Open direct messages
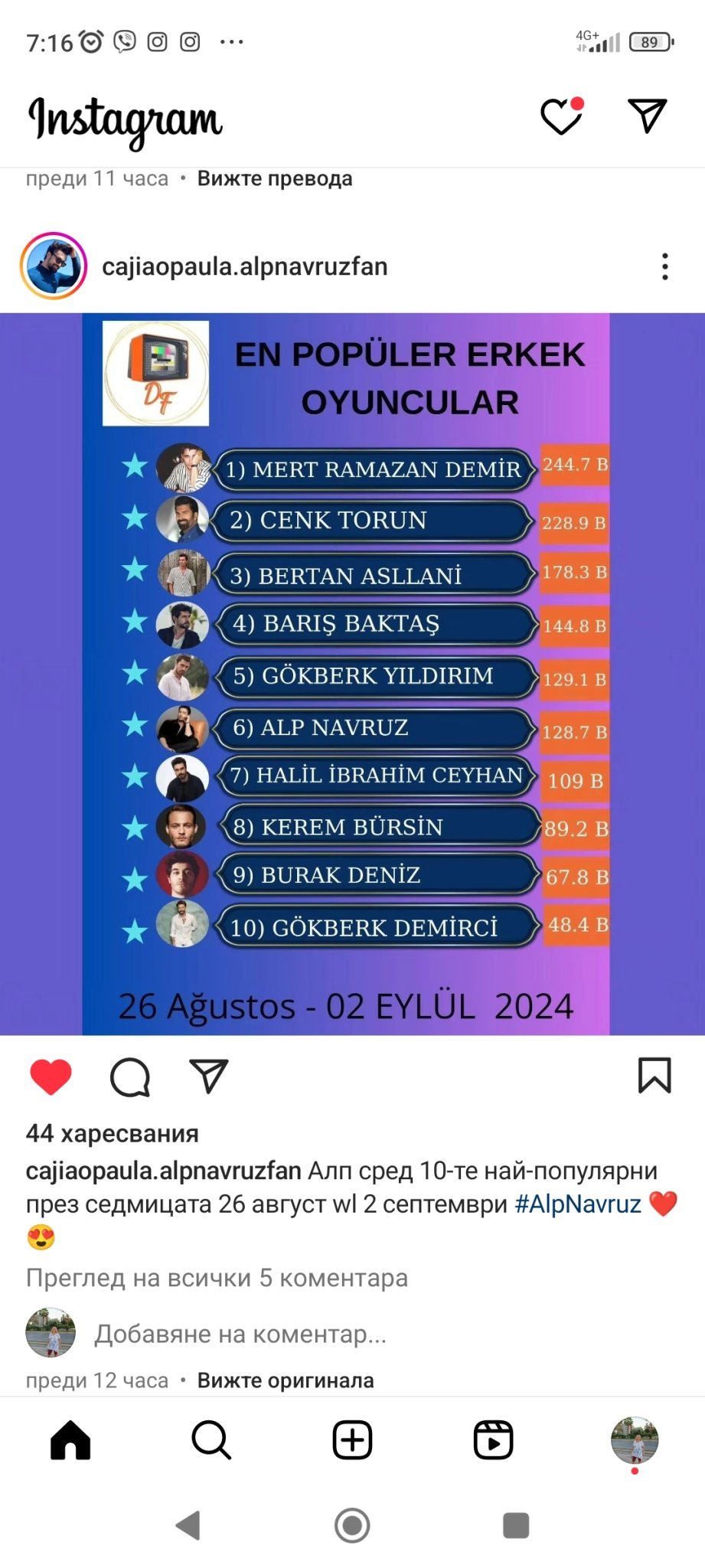Screen dimensions: 705x1568 tap(648, 116)
